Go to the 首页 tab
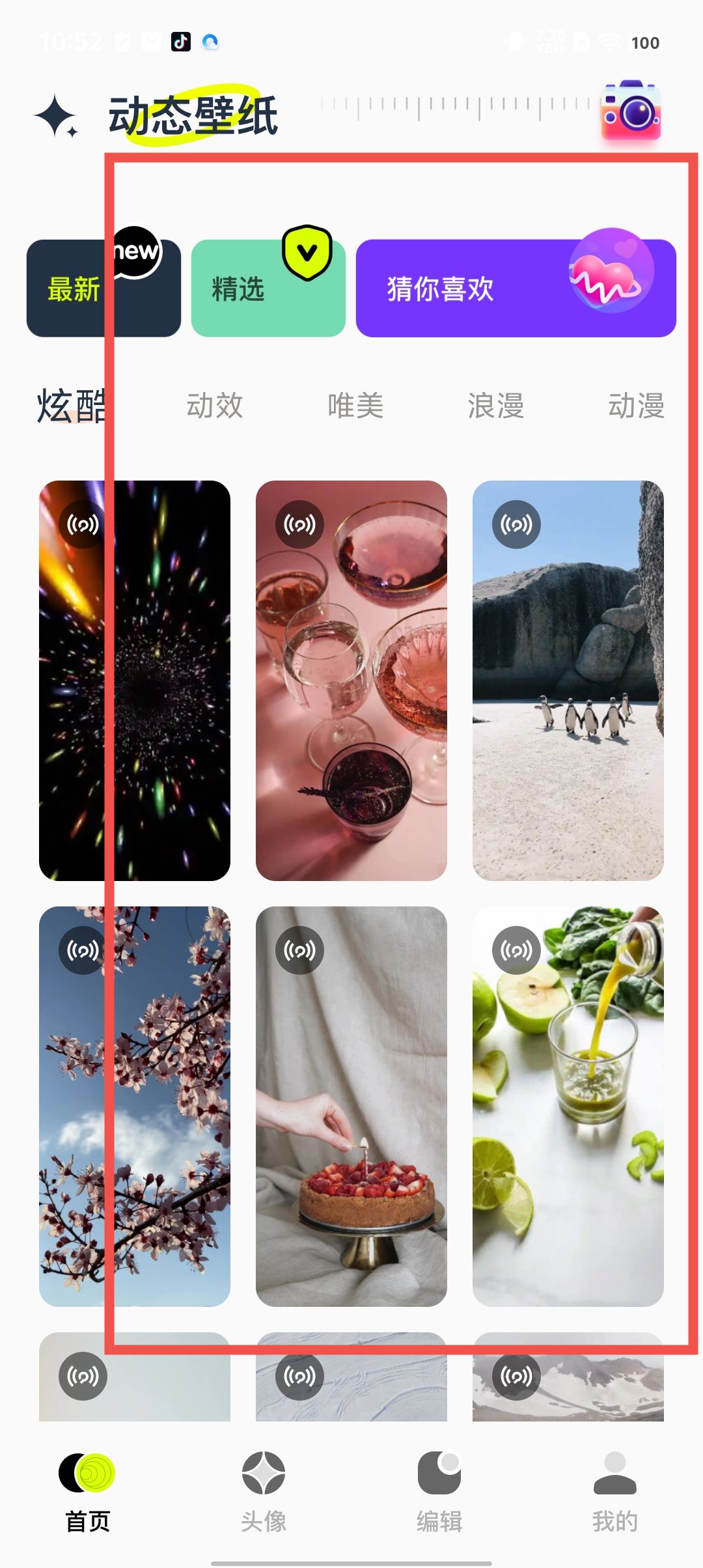This screenshot has height=1568, width=703. coord(87,1491)
